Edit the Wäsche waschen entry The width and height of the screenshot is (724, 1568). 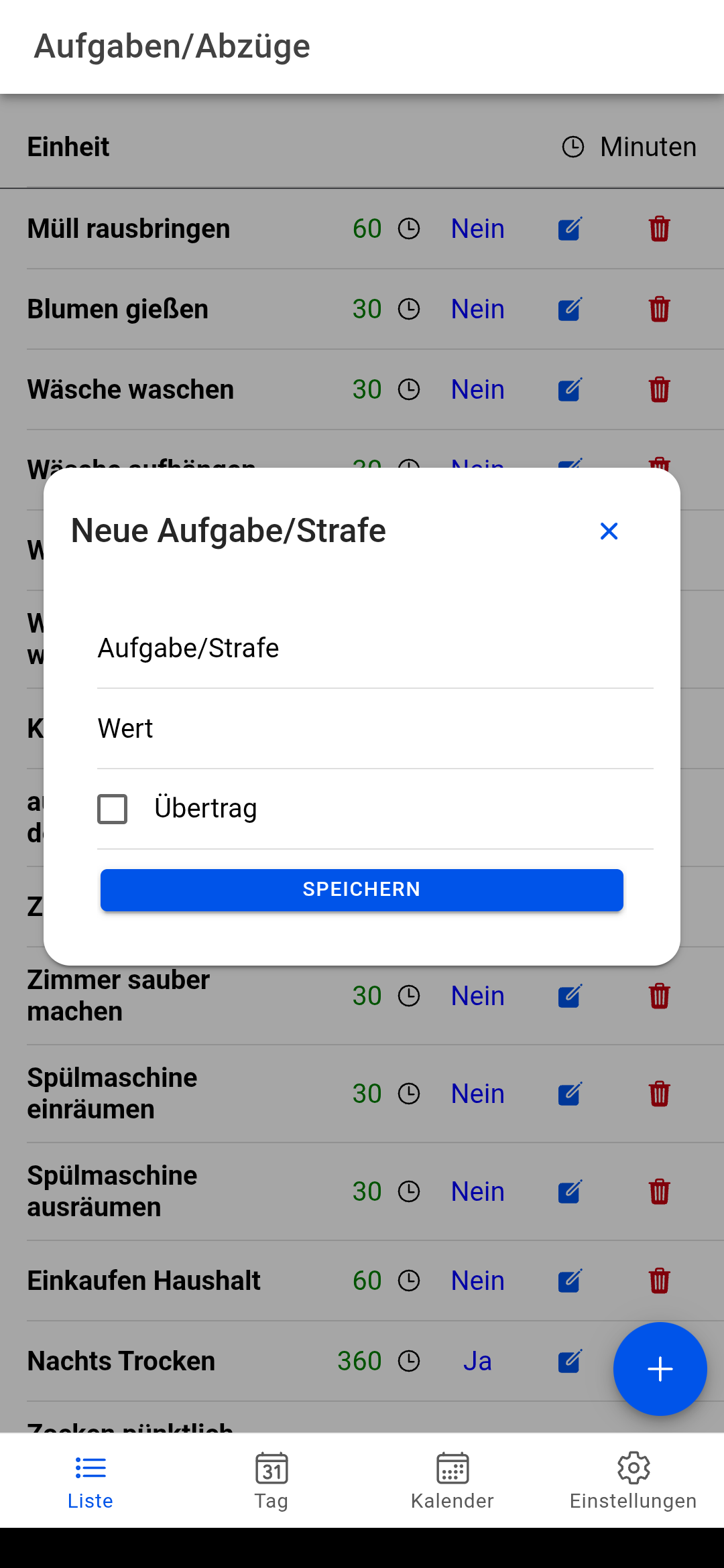[x=570, y=390]
